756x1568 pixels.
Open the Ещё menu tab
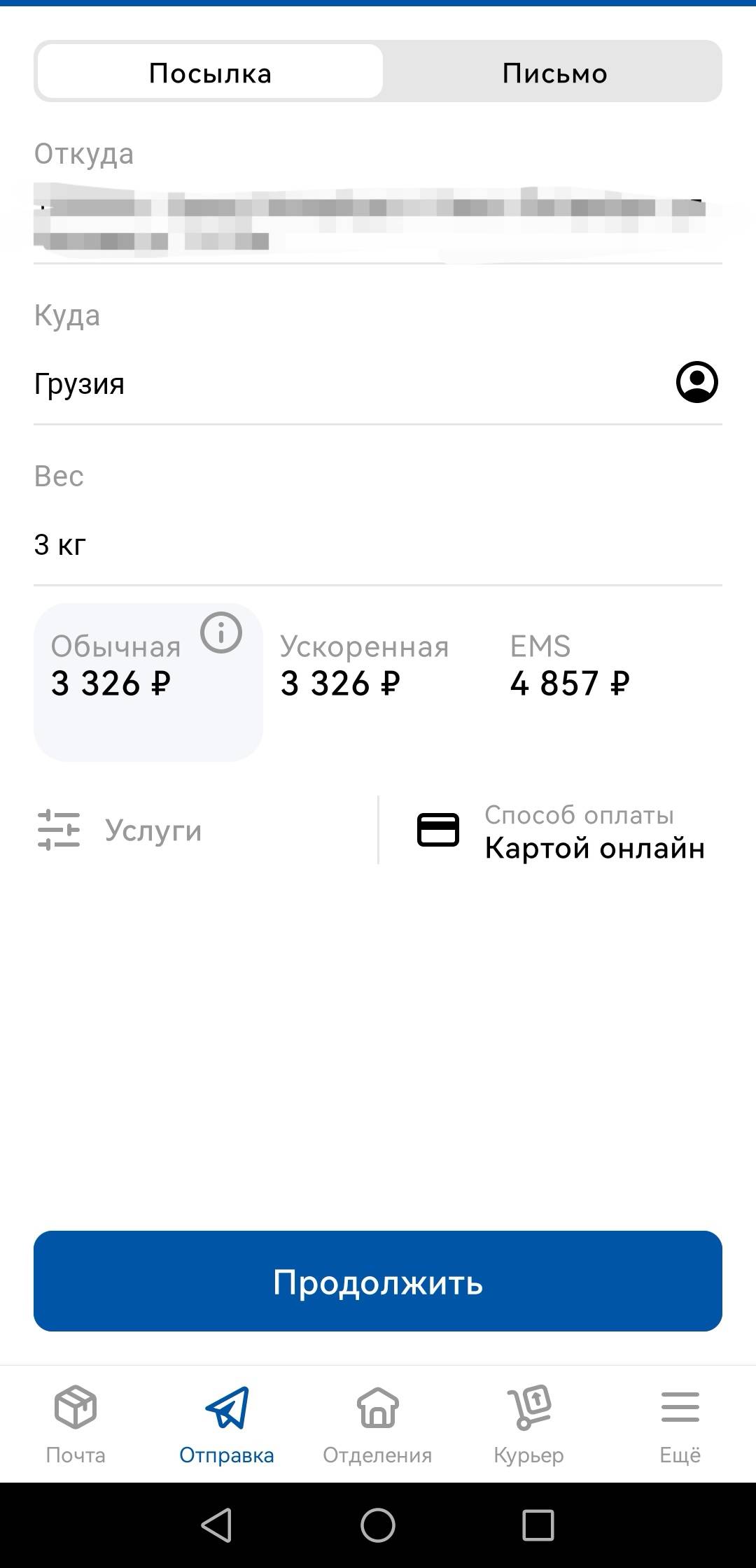(x=680, y=1425)
